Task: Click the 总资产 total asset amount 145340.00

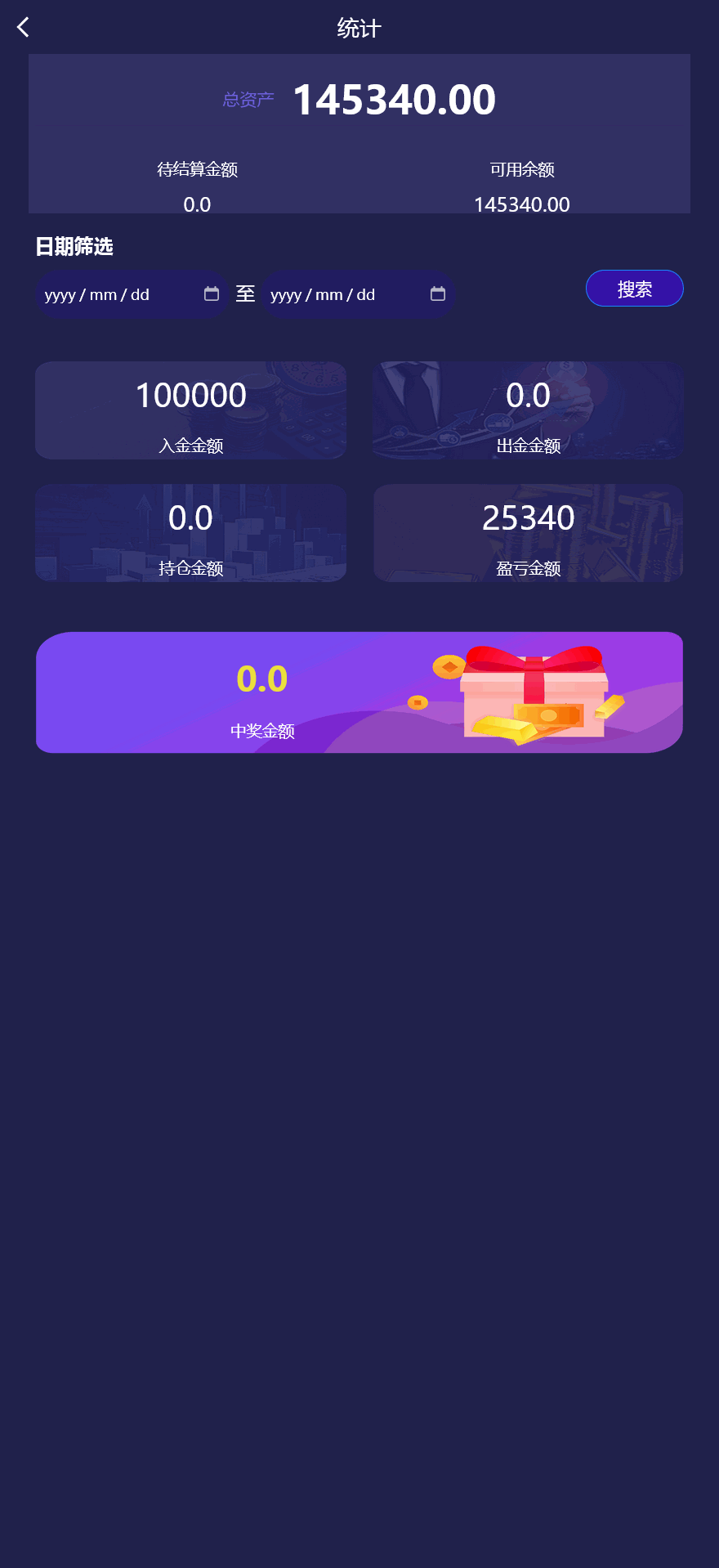Action: 395,98
